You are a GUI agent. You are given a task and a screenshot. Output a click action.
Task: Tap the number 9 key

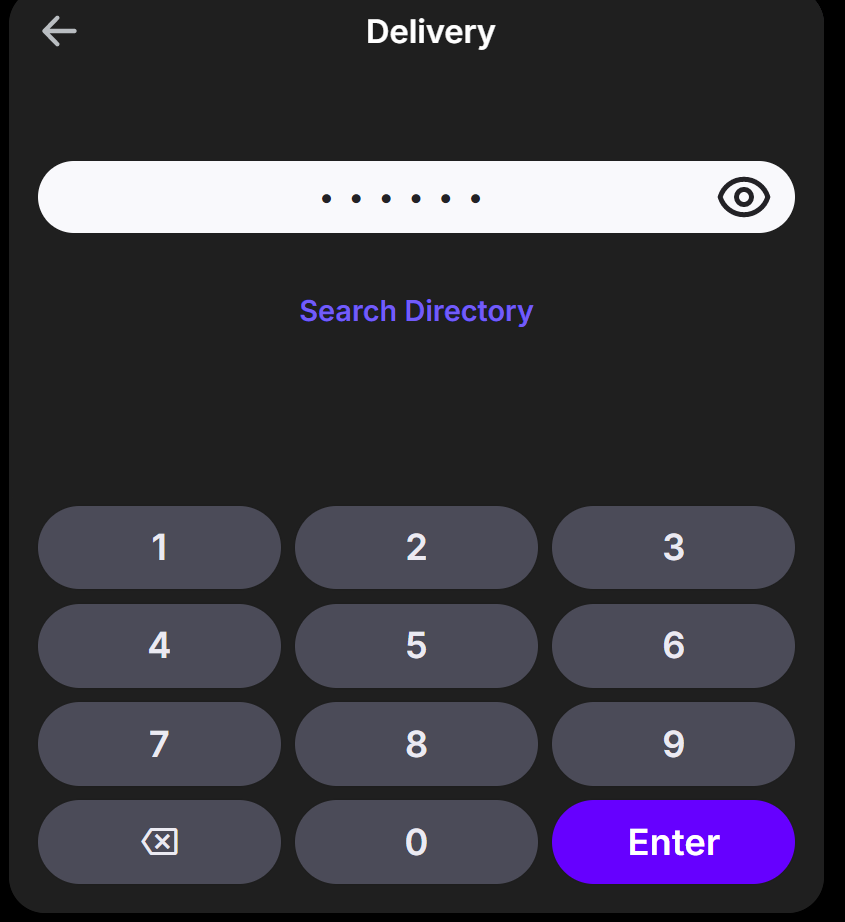[673, 744]
